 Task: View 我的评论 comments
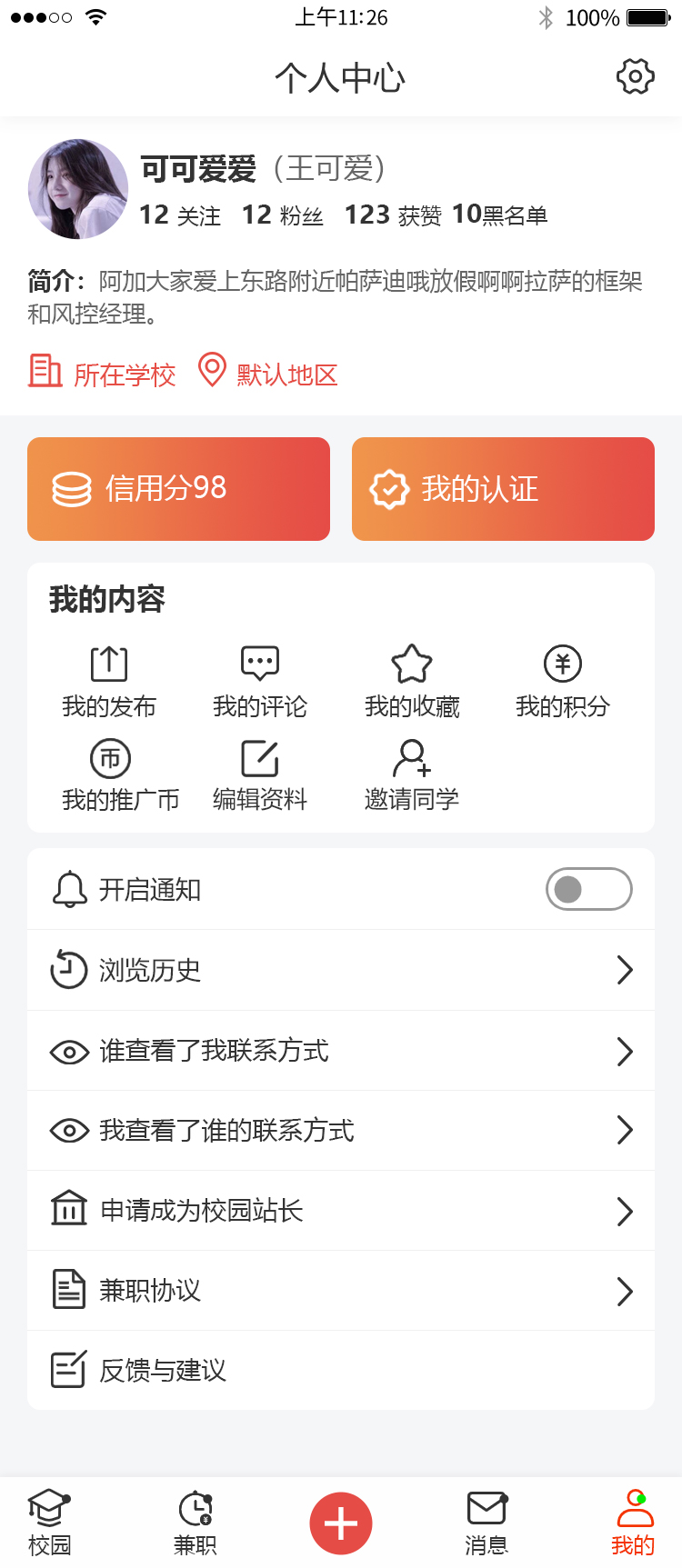(260, 682)
